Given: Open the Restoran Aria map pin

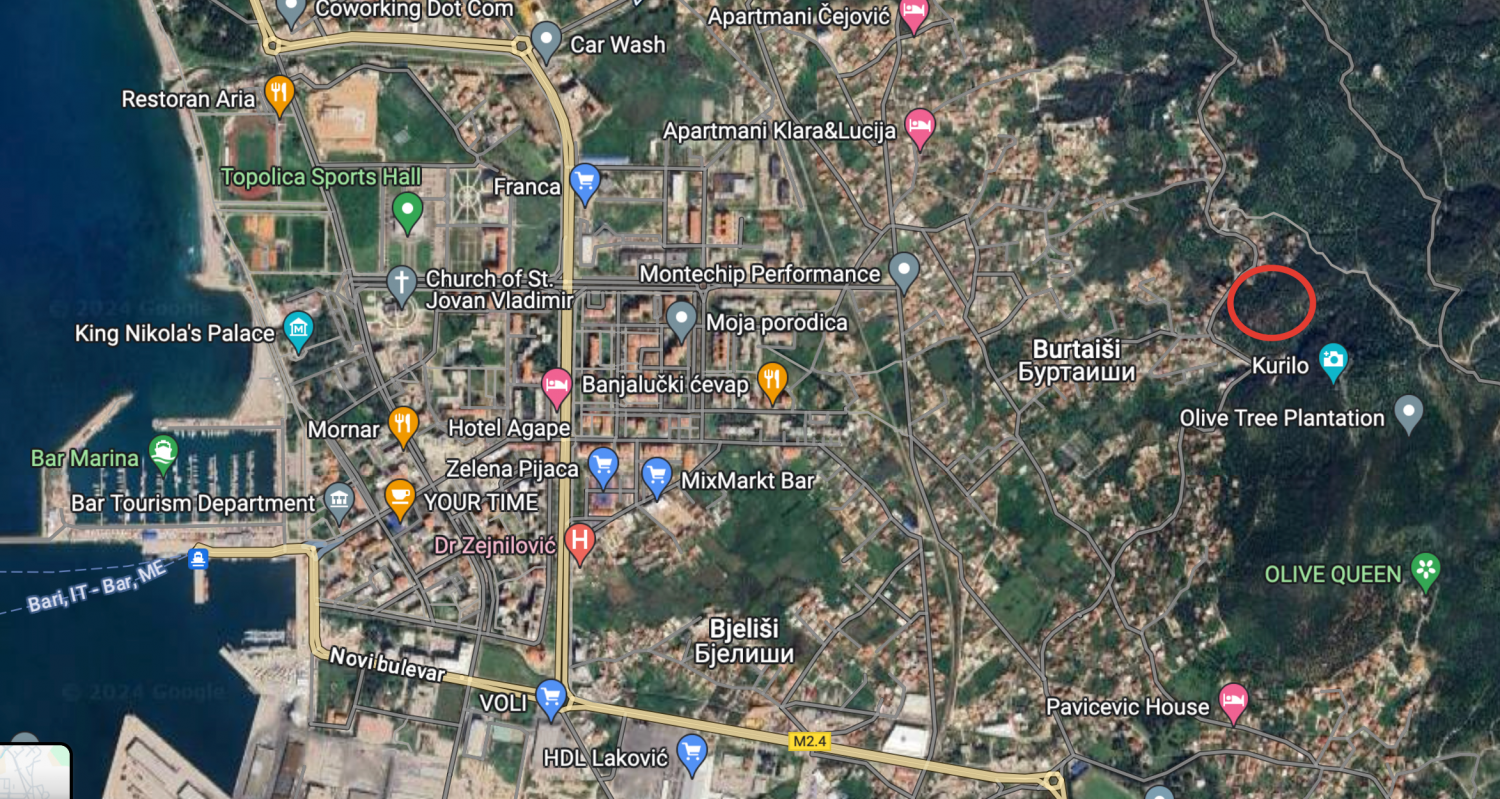Looking at the screenshot, I should pyautogui.click(x=279, y=94).
